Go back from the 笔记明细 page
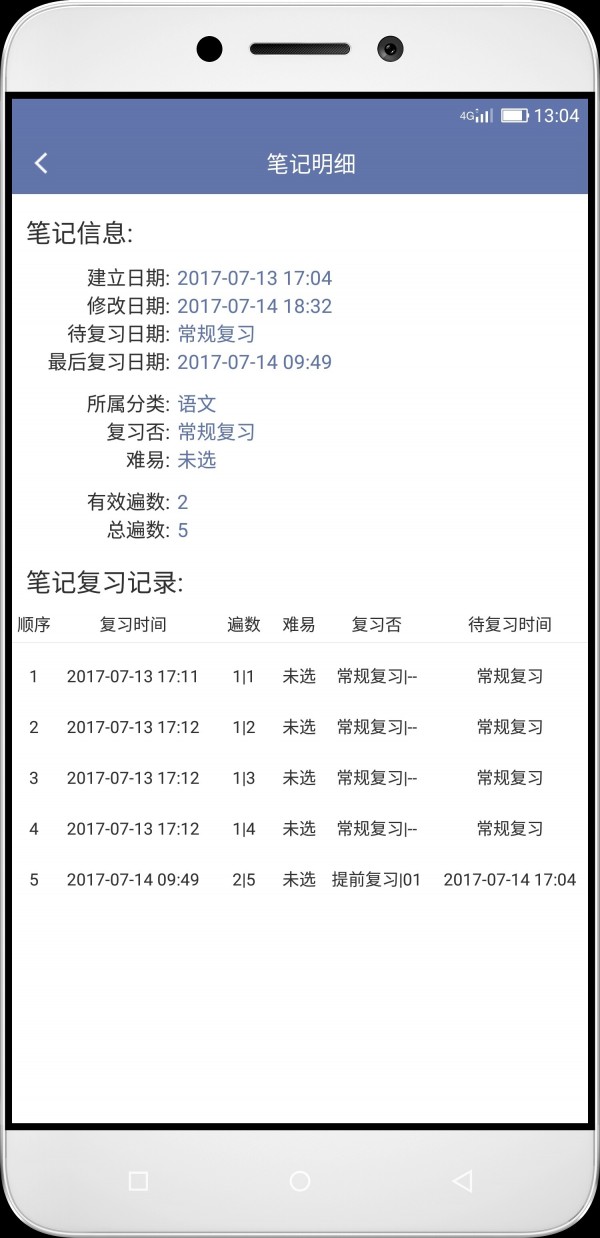This screenshot has height=1238, width=600. coord(41,164)
